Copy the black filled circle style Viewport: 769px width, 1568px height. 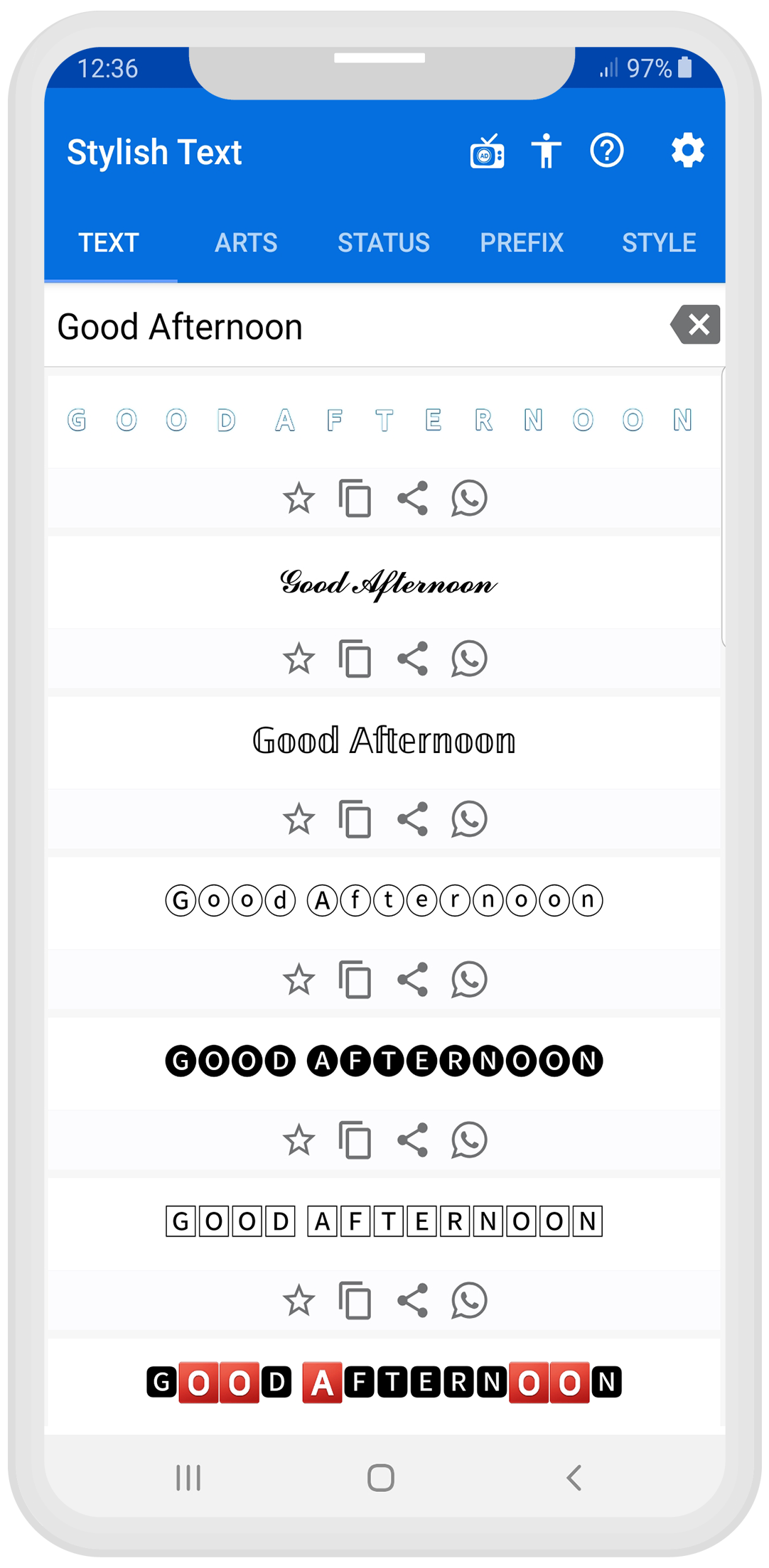click(355, 1140)
